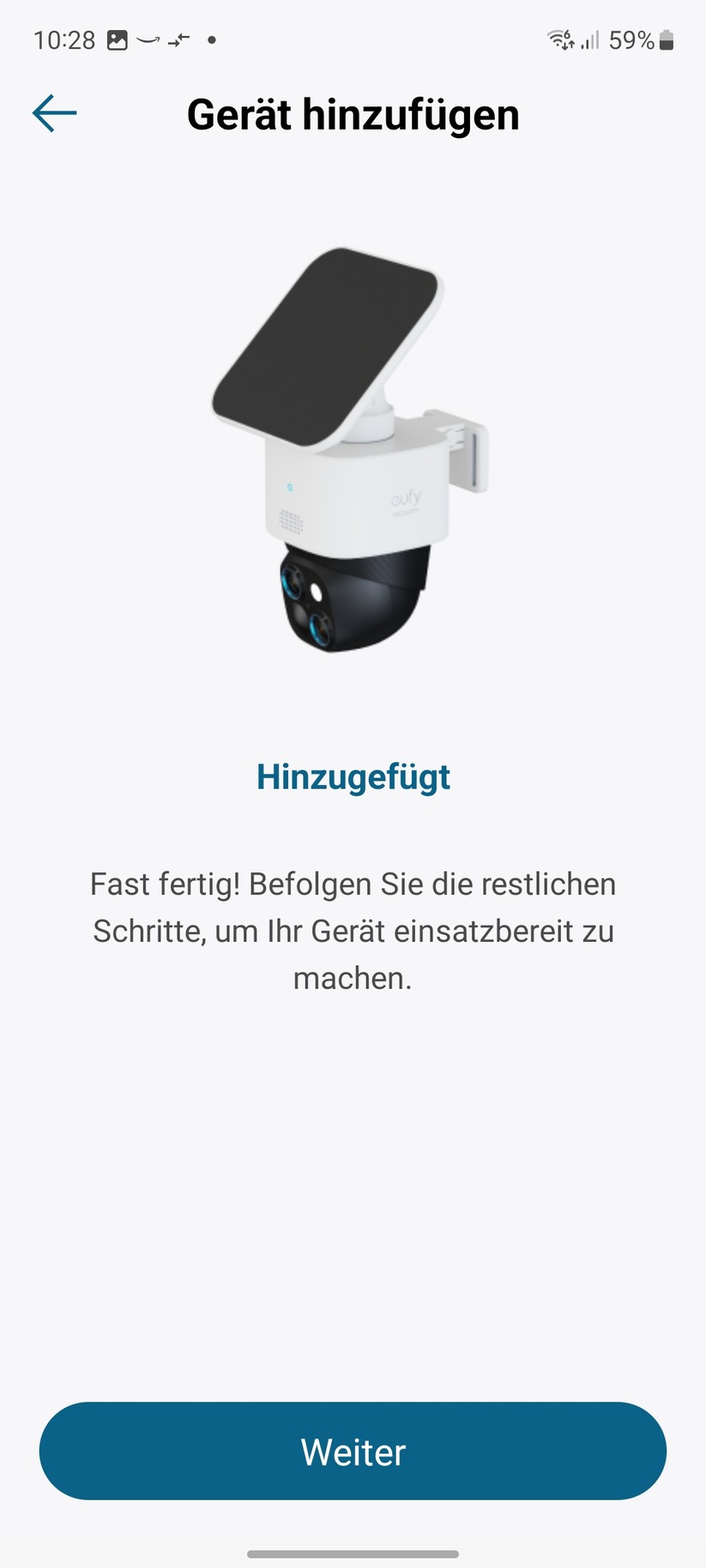
Task: Click the Hinzugefügt confirmation label
Action: coord(353,777)
